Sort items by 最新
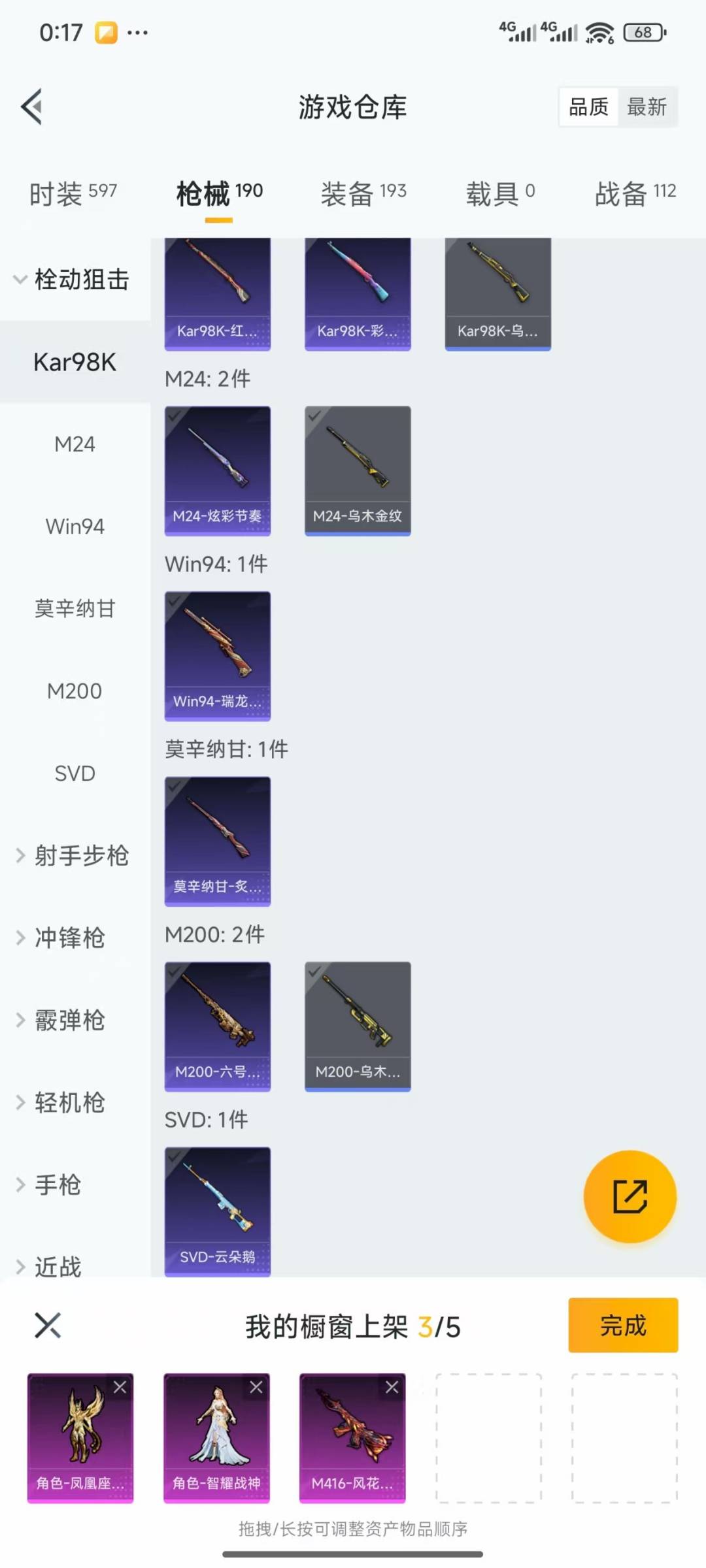This screenshot has width=706, height=1568. click(x=647, y=107)
